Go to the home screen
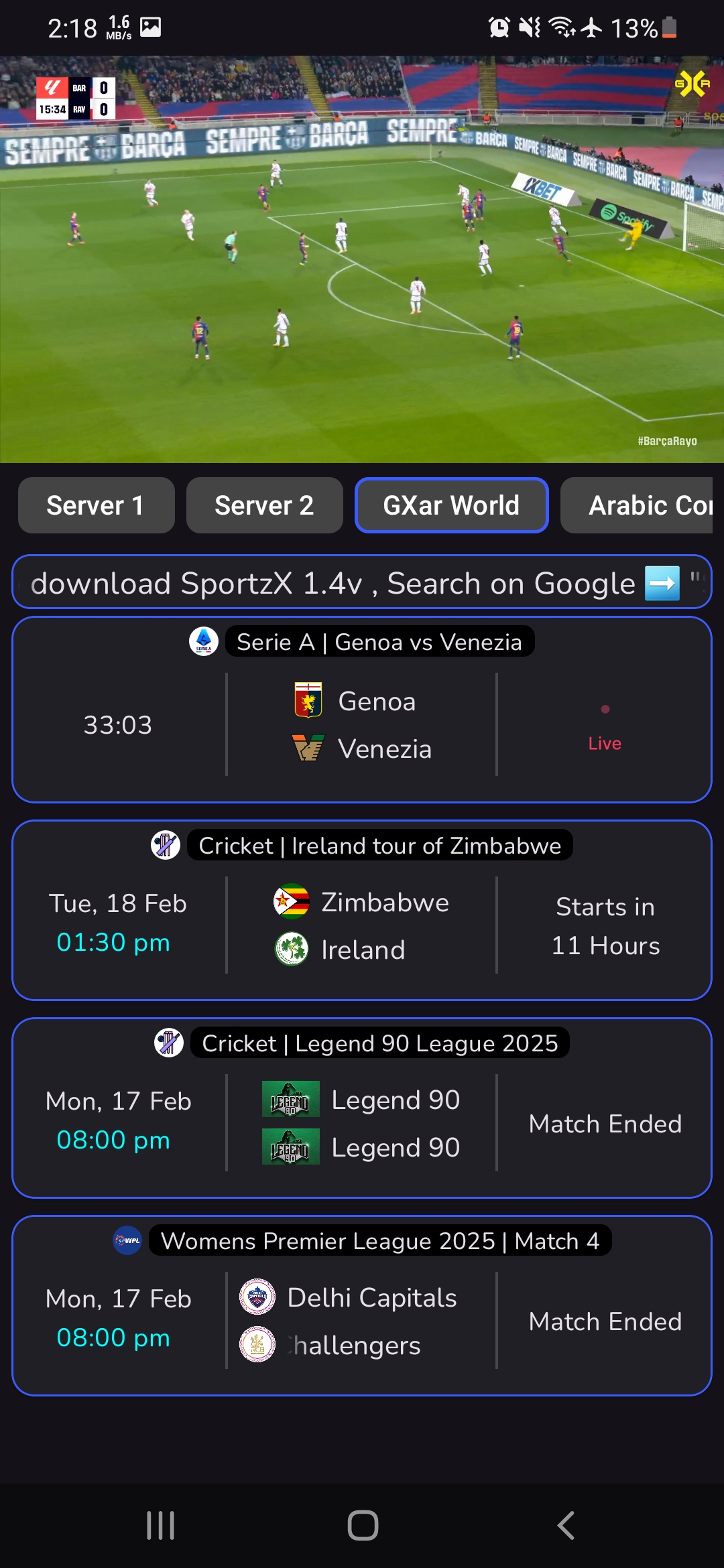724x1568 pixels. tap(363, 1525)
